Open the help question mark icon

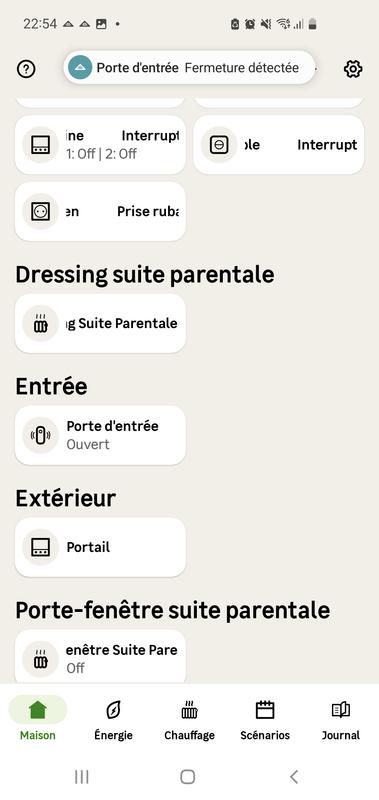point(26,68)
